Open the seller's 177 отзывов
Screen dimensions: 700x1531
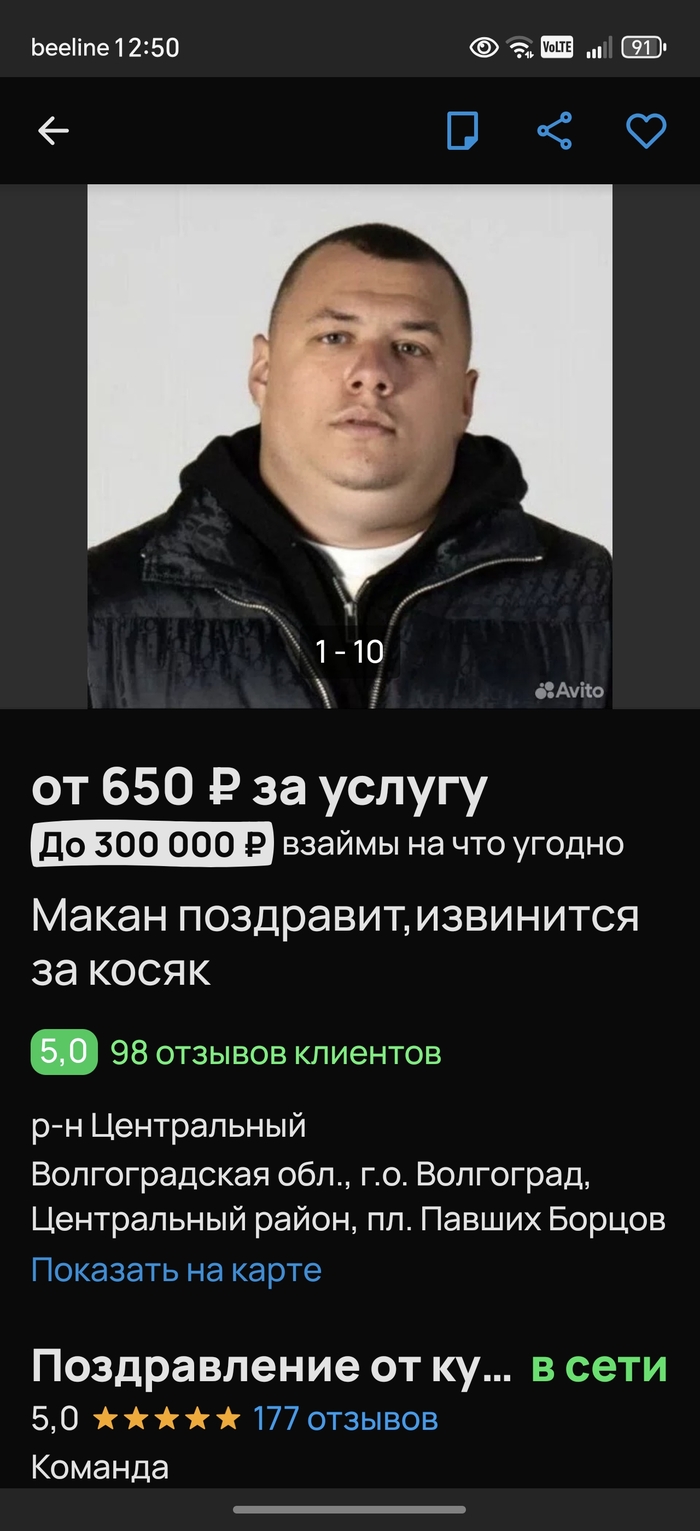(x=345, y=1418)
